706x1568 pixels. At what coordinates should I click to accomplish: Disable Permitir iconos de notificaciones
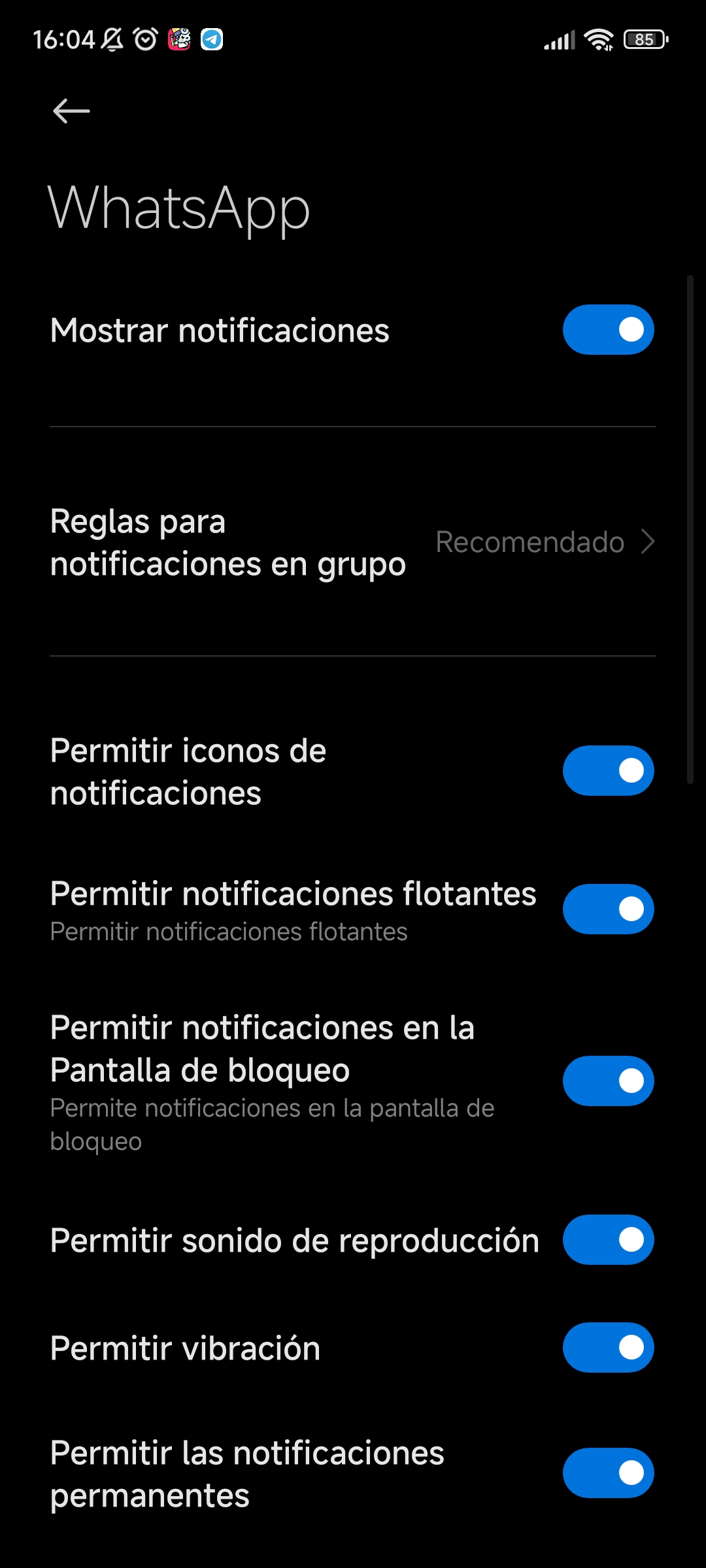(x=608, y=771)
